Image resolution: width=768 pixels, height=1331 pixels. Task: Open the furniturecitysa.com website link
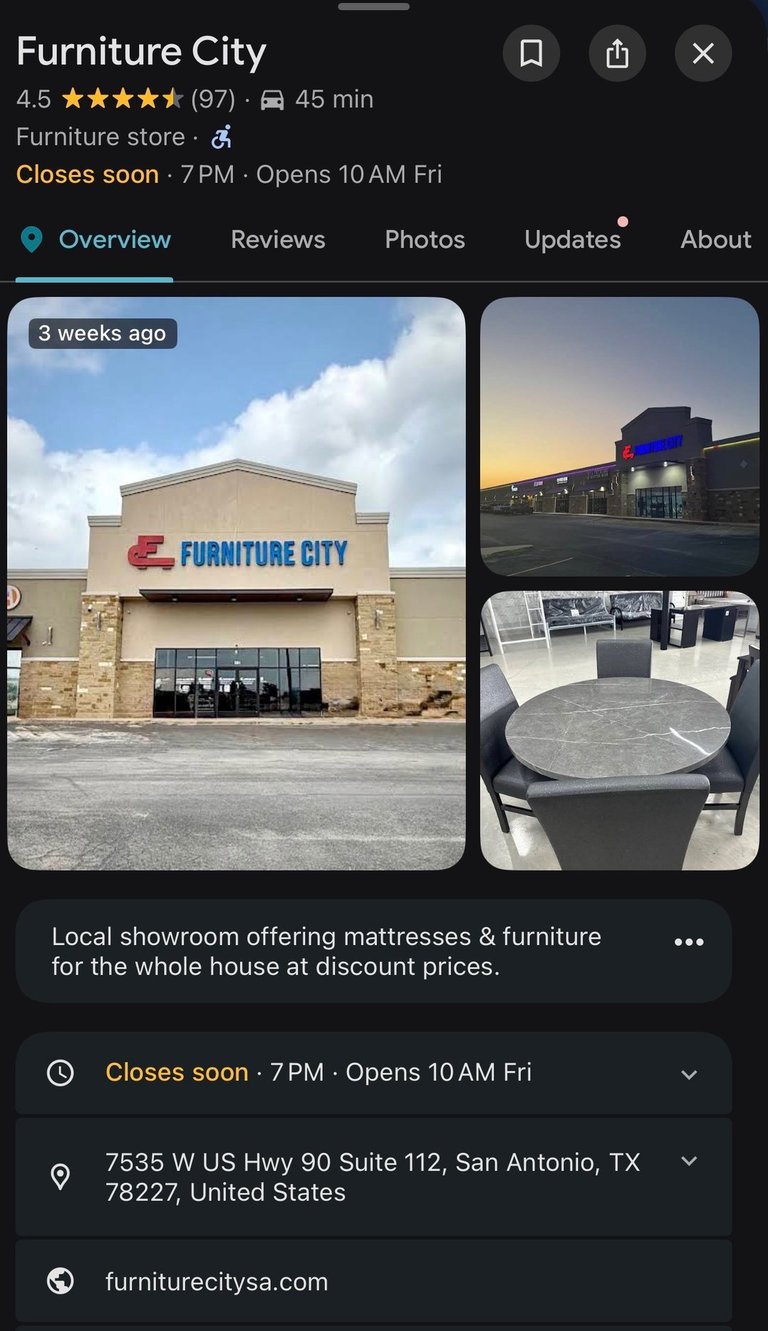tap(216, 1282)
